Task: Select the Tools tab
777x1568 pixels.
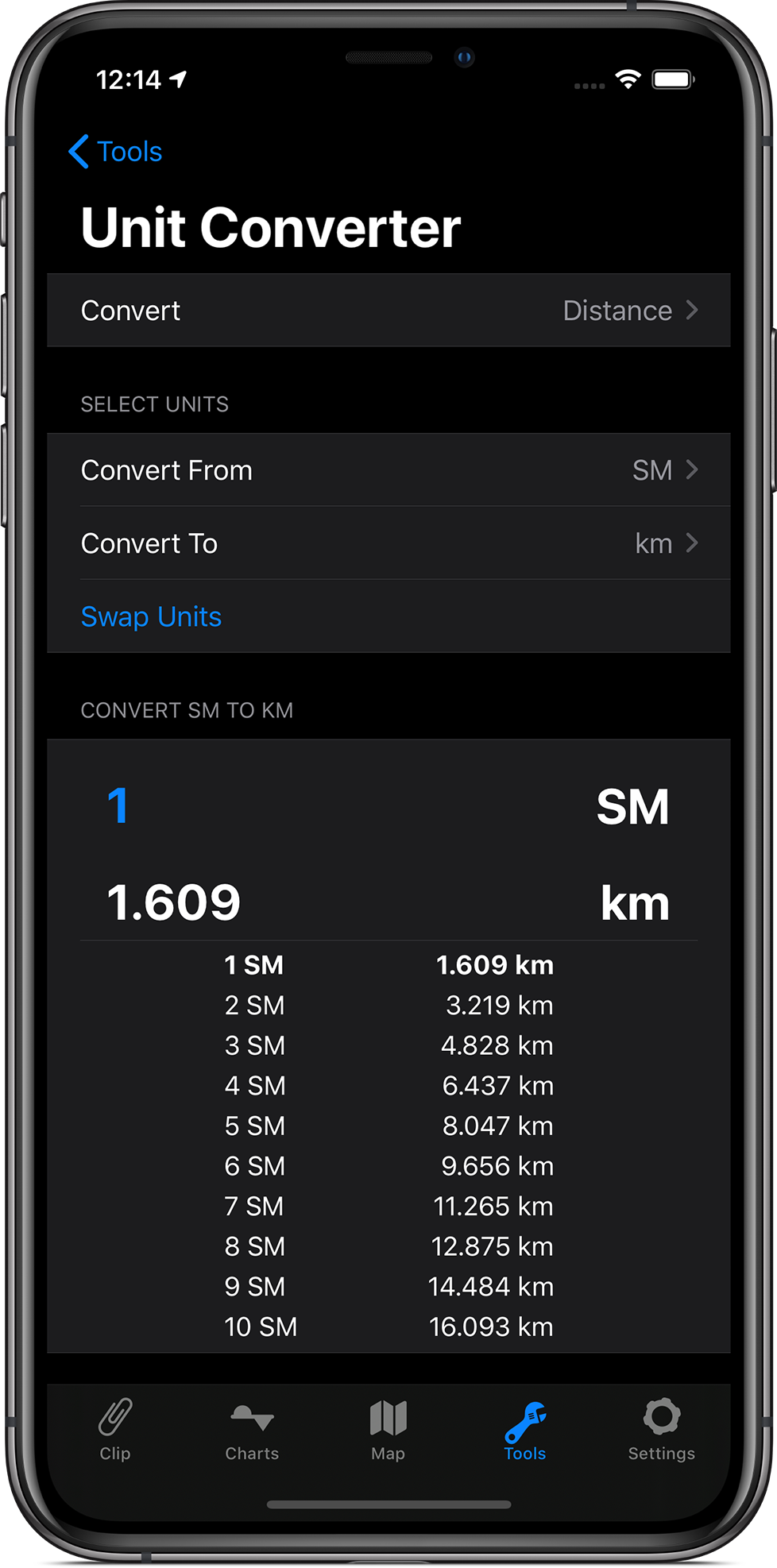Action: click(525, 1430)
